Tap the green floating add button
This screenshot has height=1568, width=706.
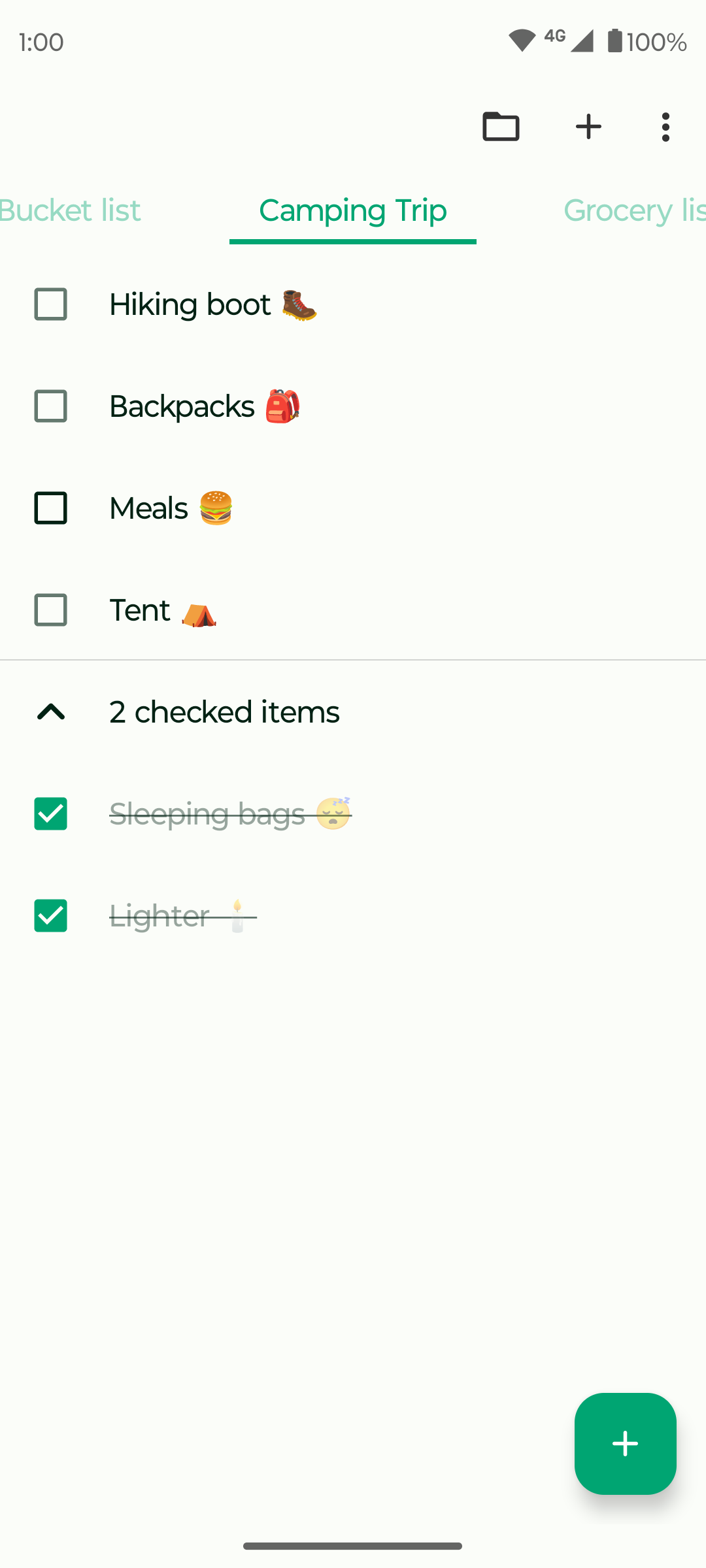click(625, 1444)
